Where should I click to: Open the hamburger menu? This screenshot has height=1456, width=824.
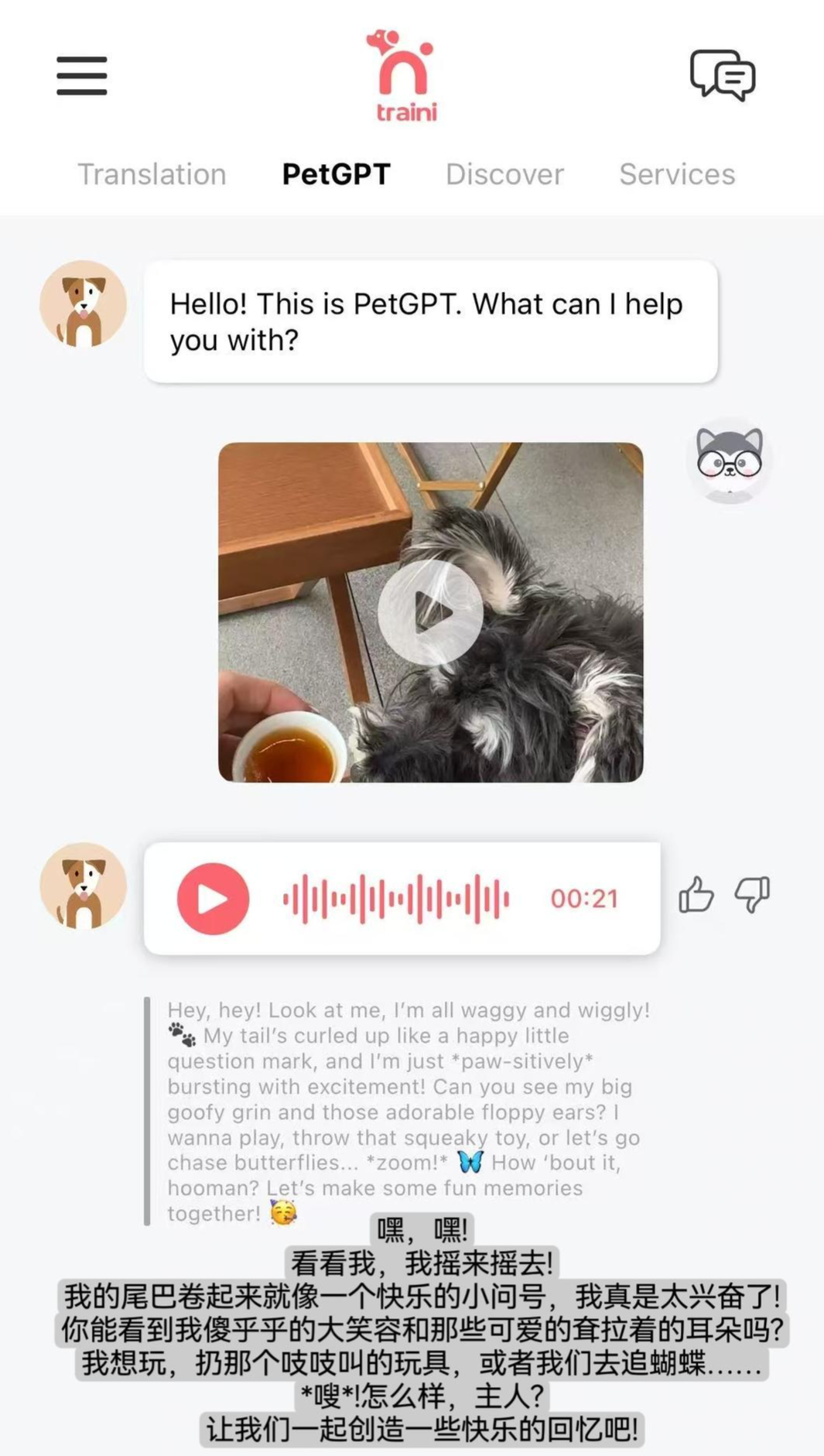pyautogui.click(x=82, y=75)
